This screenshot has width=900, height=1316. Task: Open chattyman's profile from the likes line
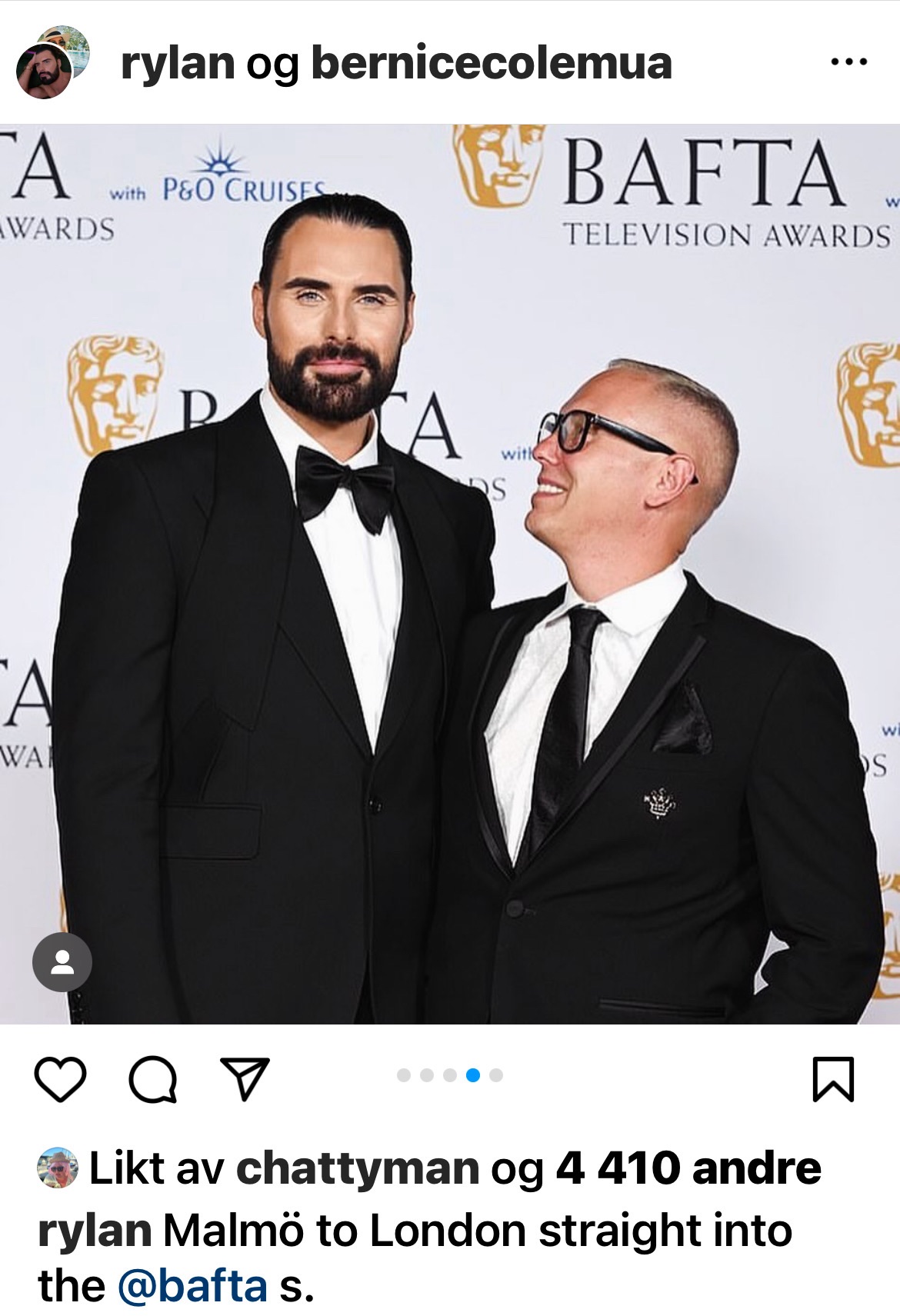pos(358,1168)
